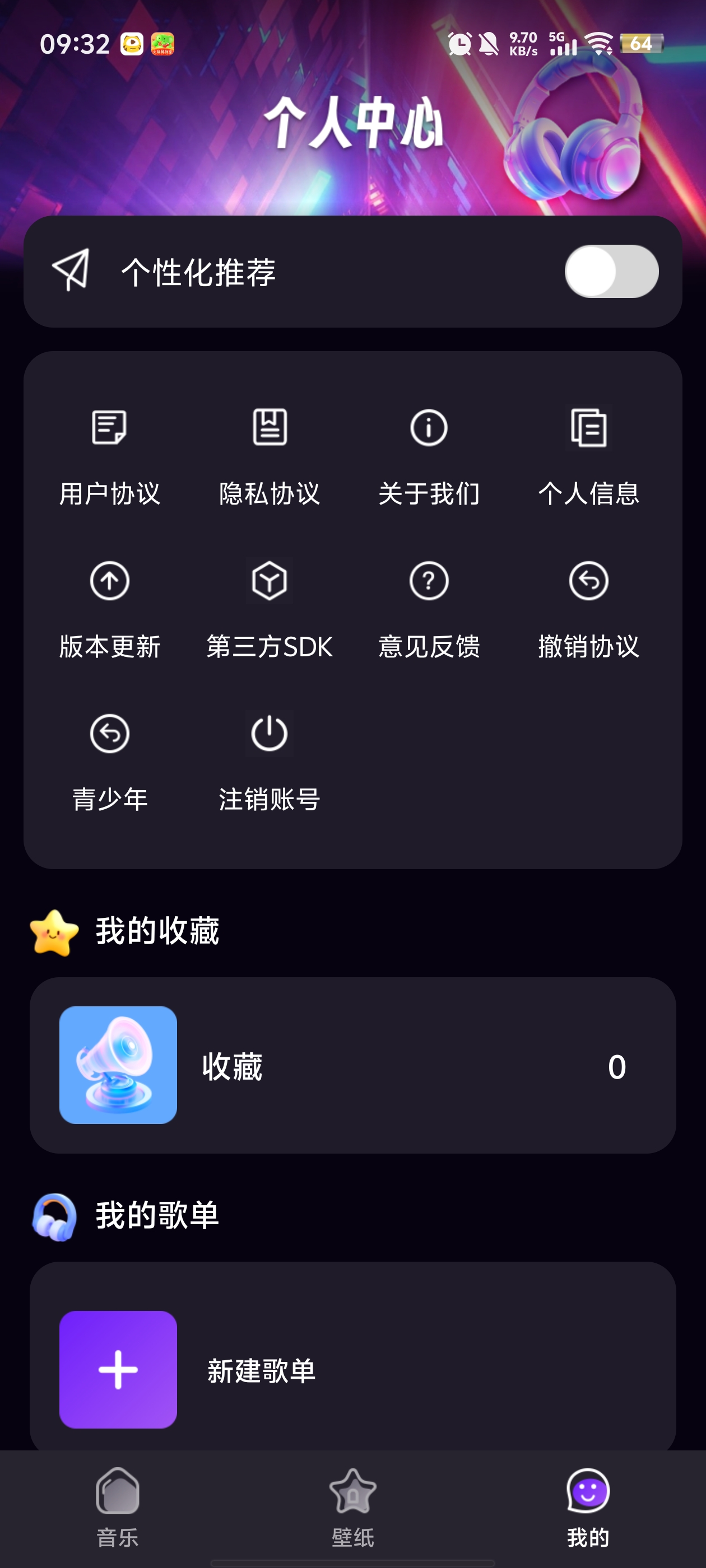Open 青少年 teen mode icon
The width and height of the screenshot is (706, 1568).
click(x=109, y=735)
